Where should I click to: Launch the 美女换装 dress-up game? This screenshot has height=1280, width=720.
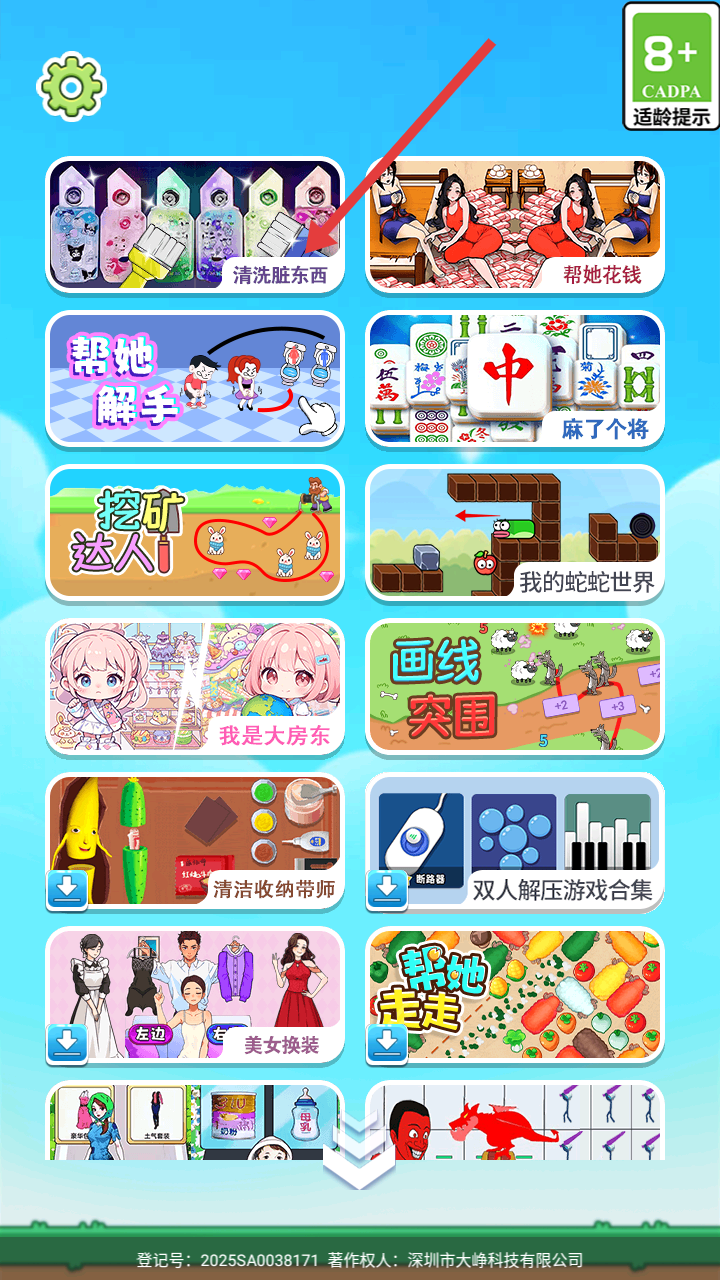pos(195,995)
